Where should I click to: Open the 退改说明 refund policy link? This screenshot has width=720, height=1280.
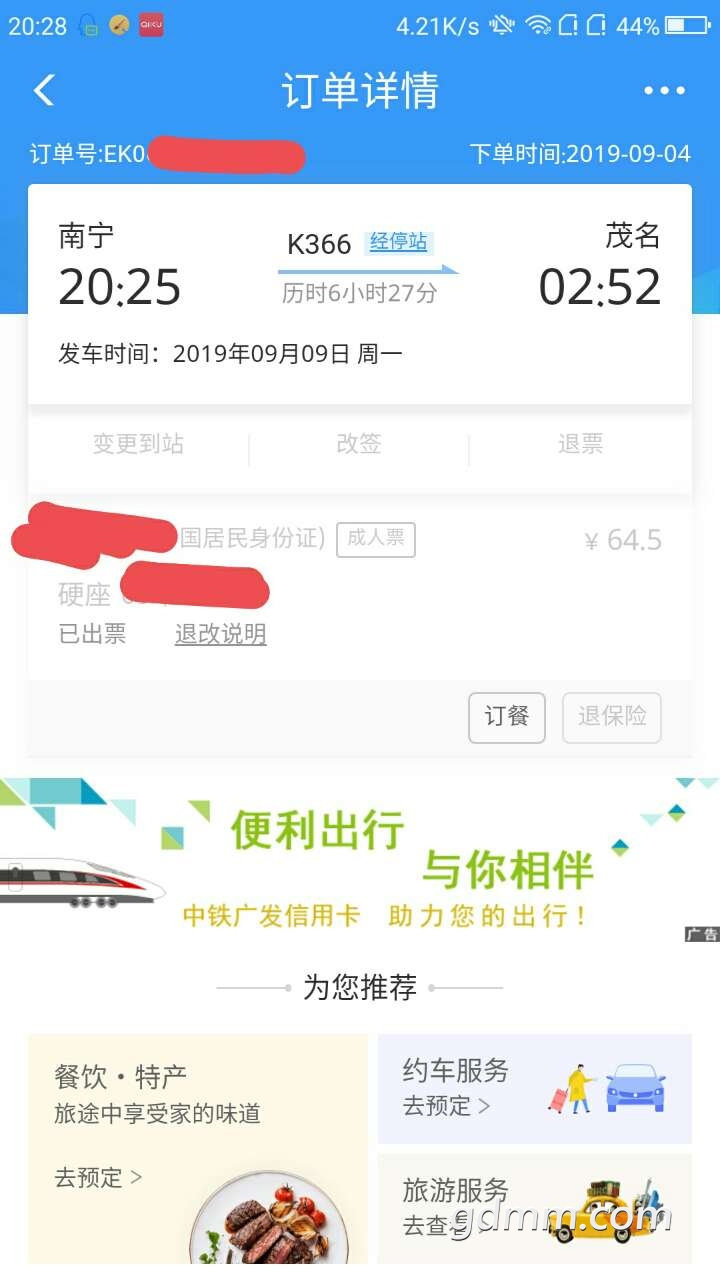(220, 634)
